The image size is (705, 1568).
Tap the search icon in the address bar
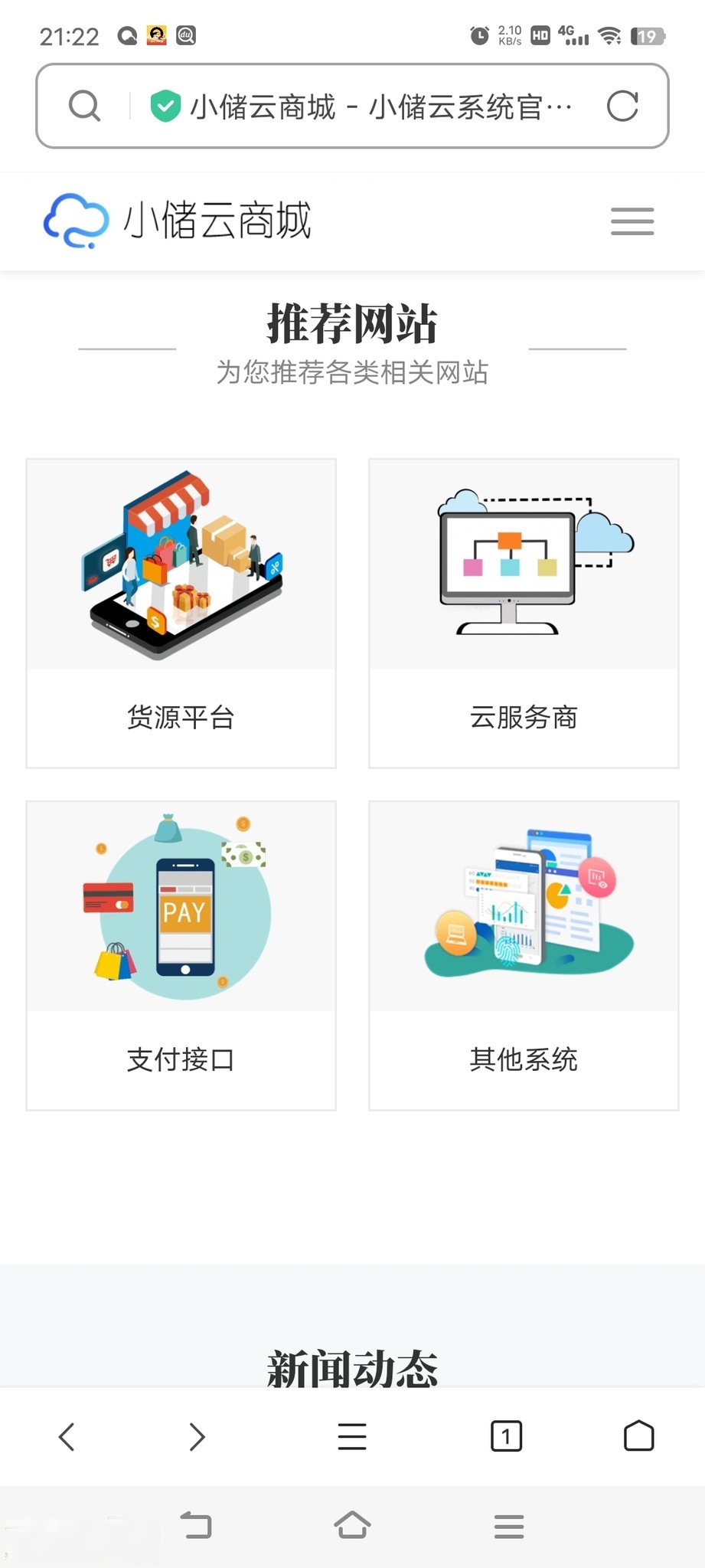click(84, 106)
